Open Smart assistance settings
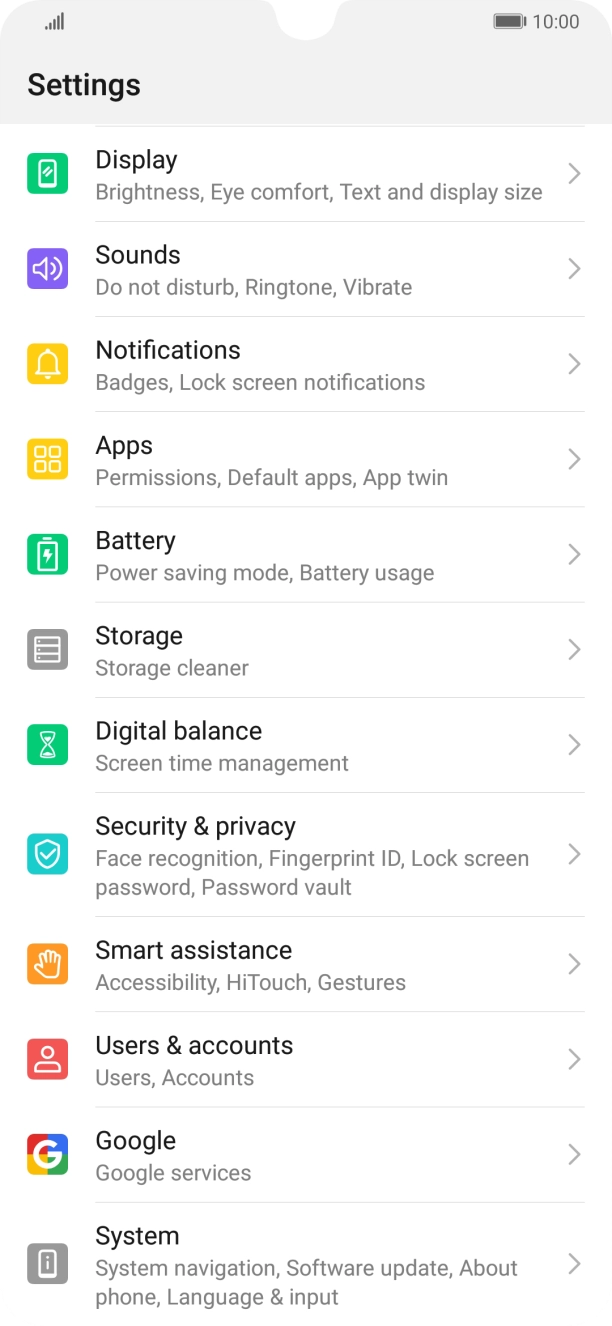The height and width of the screenshot is (1326, 612). click(x=306, y=964)
